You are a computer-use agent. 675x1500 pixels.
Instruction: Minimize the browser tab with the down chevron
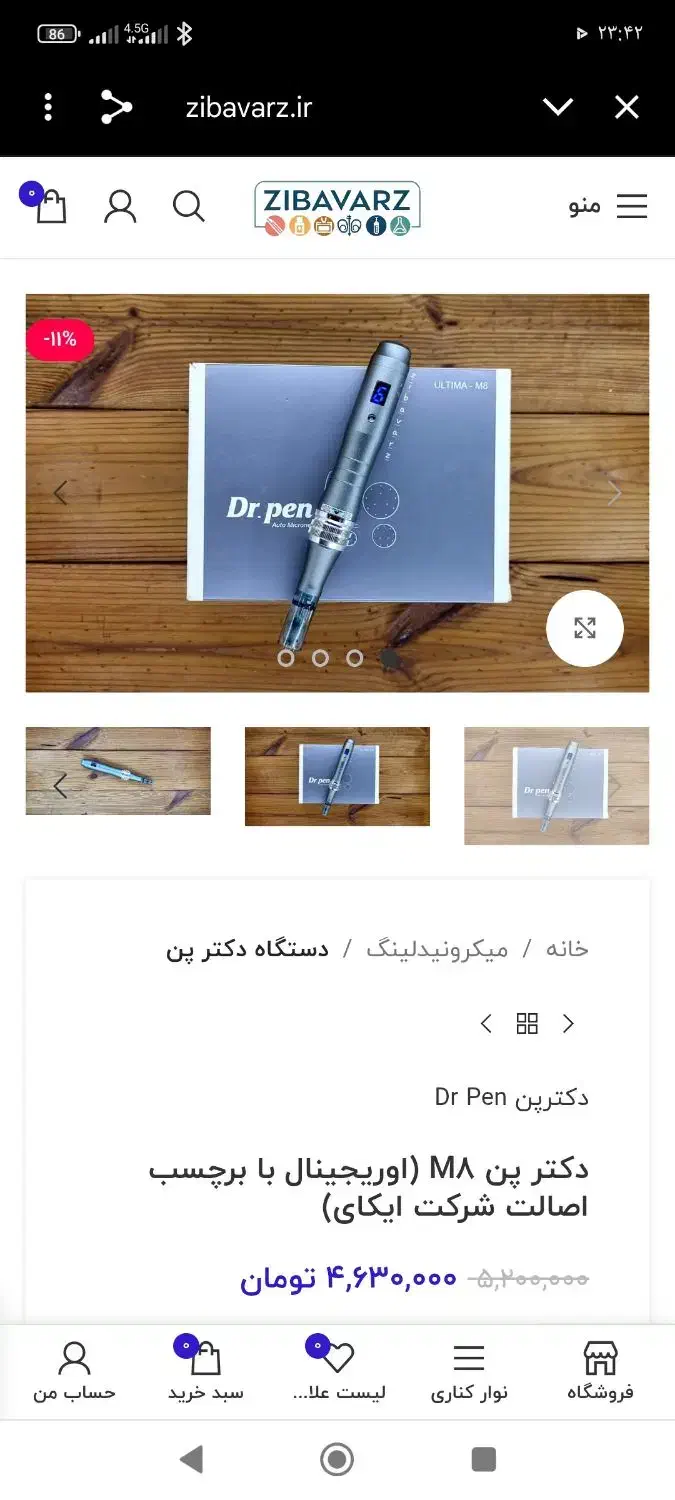coord(557,107)
